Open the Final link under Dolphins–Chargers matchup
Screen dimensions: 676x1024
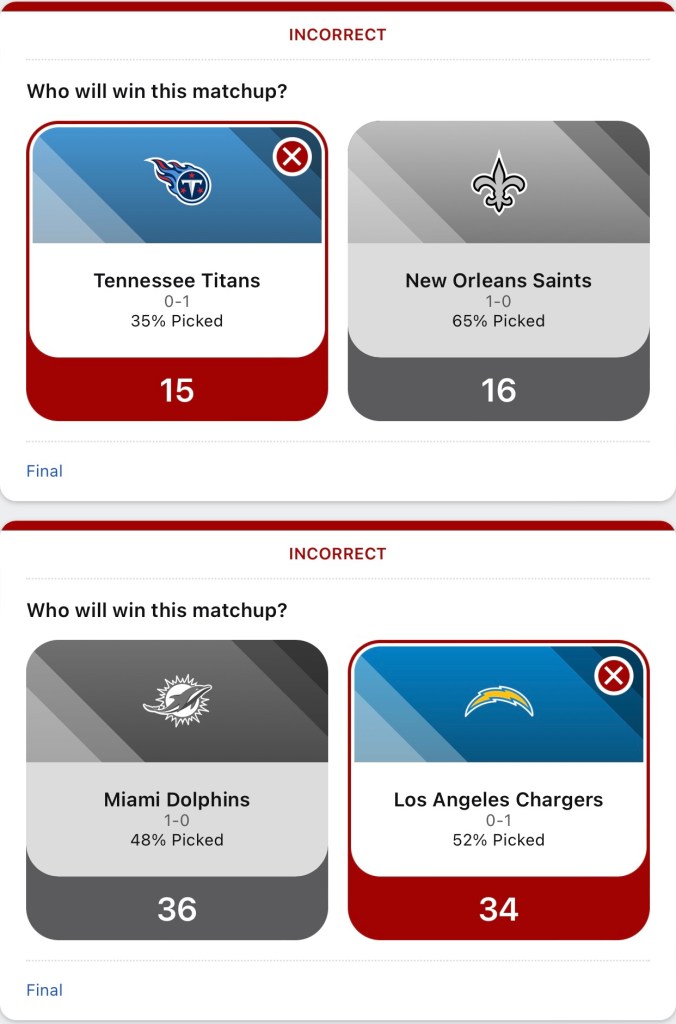pyautogui.click(x=45, y=990)
